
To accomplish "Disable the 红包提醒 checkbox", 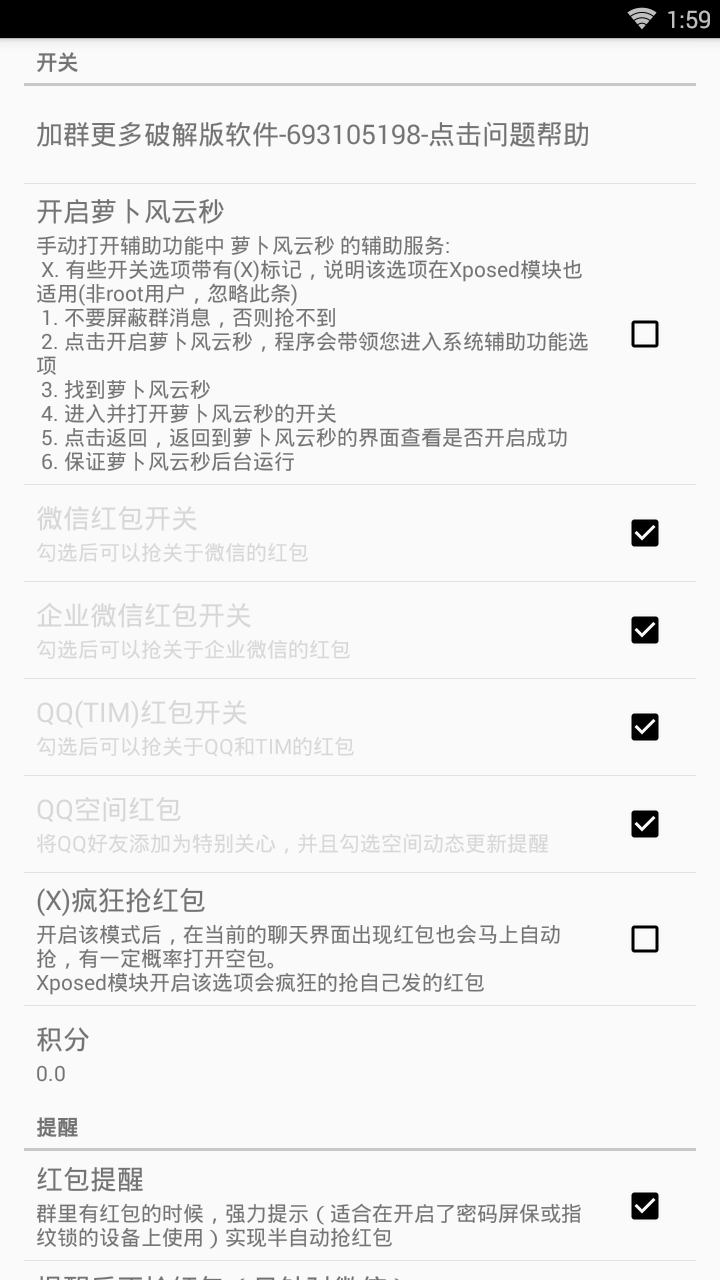I will pyautogui.click(x=645, y=1206).
